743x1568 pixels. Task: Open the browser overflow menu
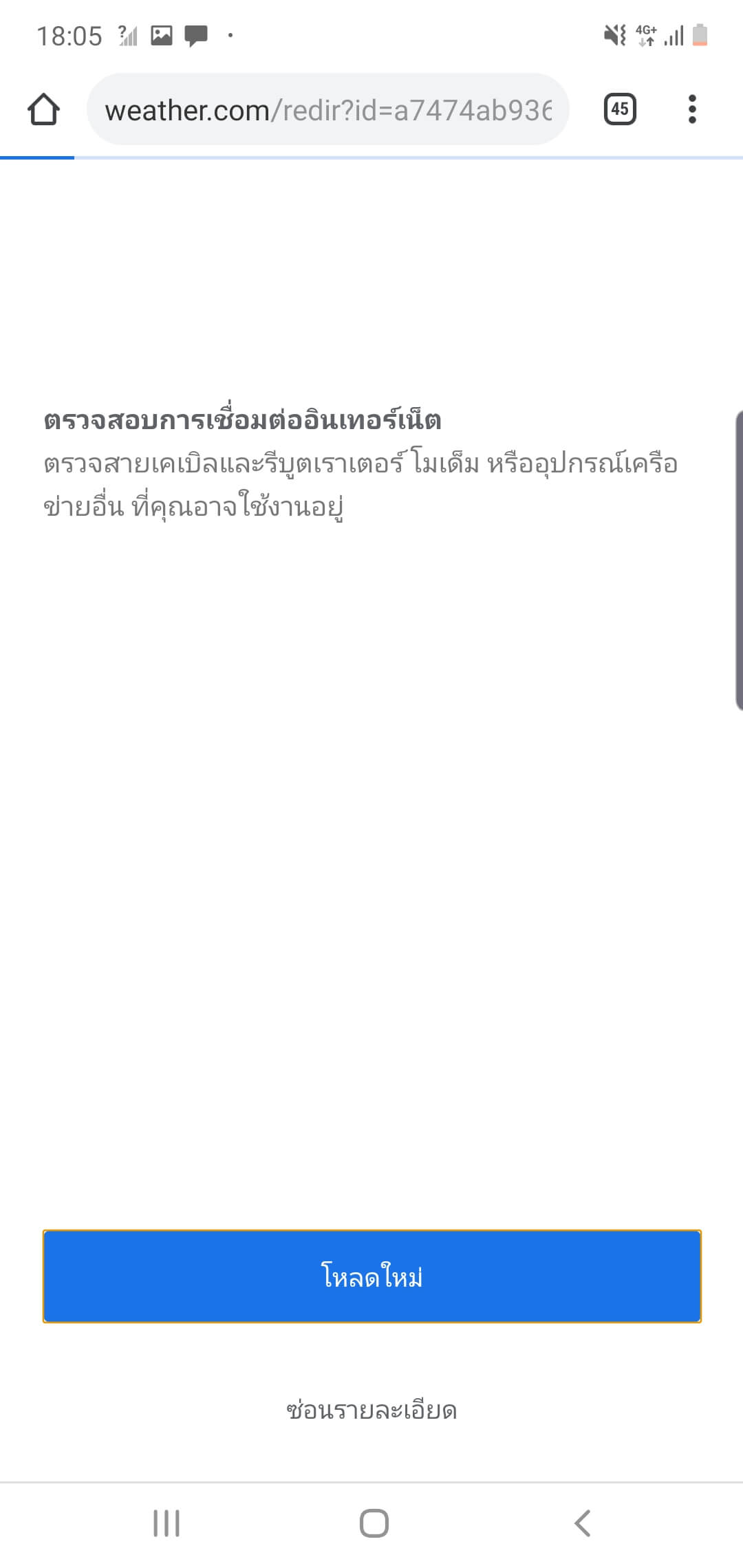click(691, 109)
